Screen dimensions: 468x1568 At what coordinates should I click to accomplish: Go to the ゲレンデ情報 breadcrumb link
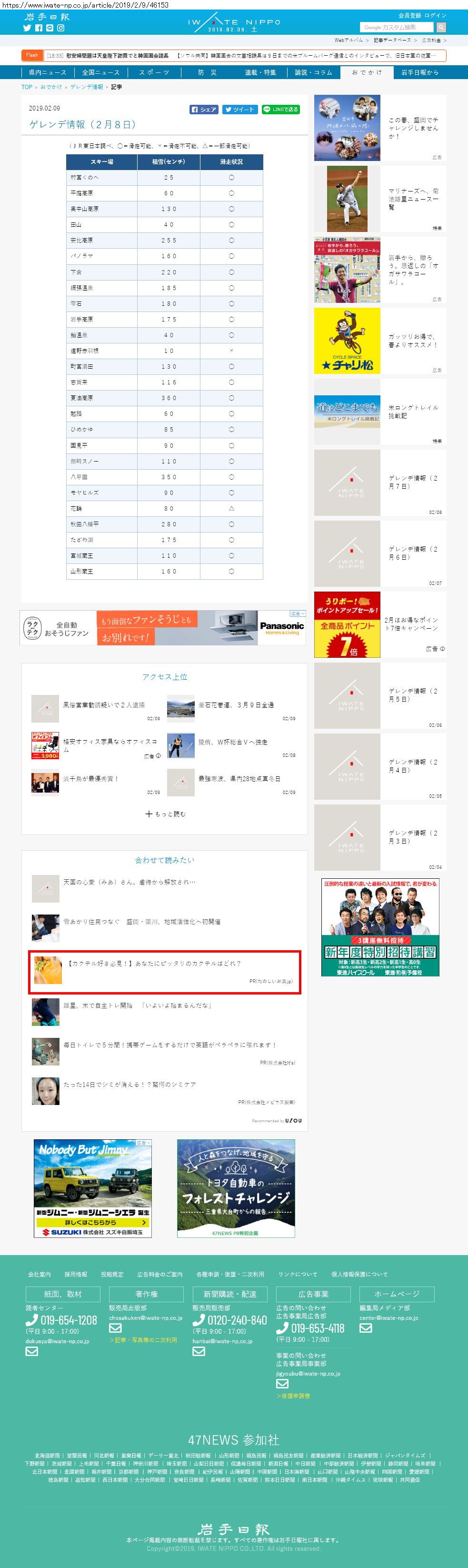click(x=87, y=87)
